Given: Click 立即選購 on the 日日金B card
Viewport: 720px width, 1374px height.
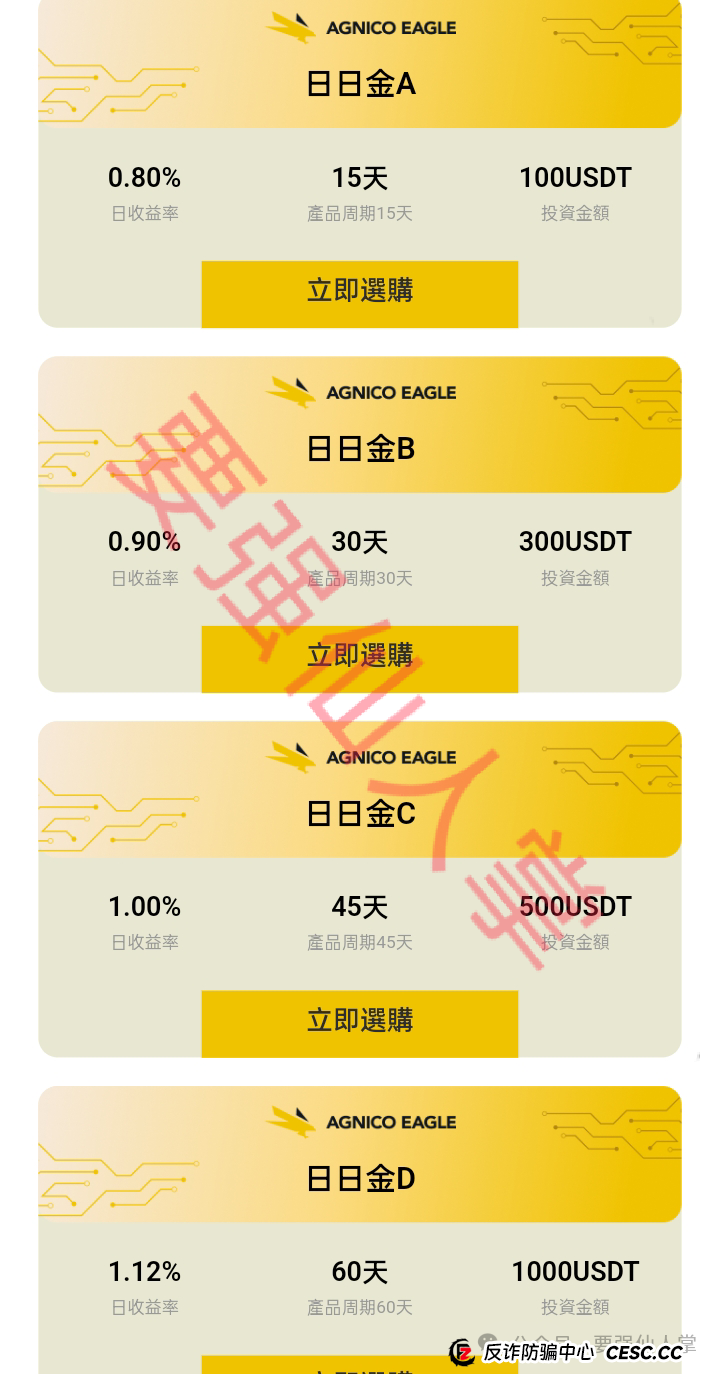Looking at the screenshot, I should (360, 657).
